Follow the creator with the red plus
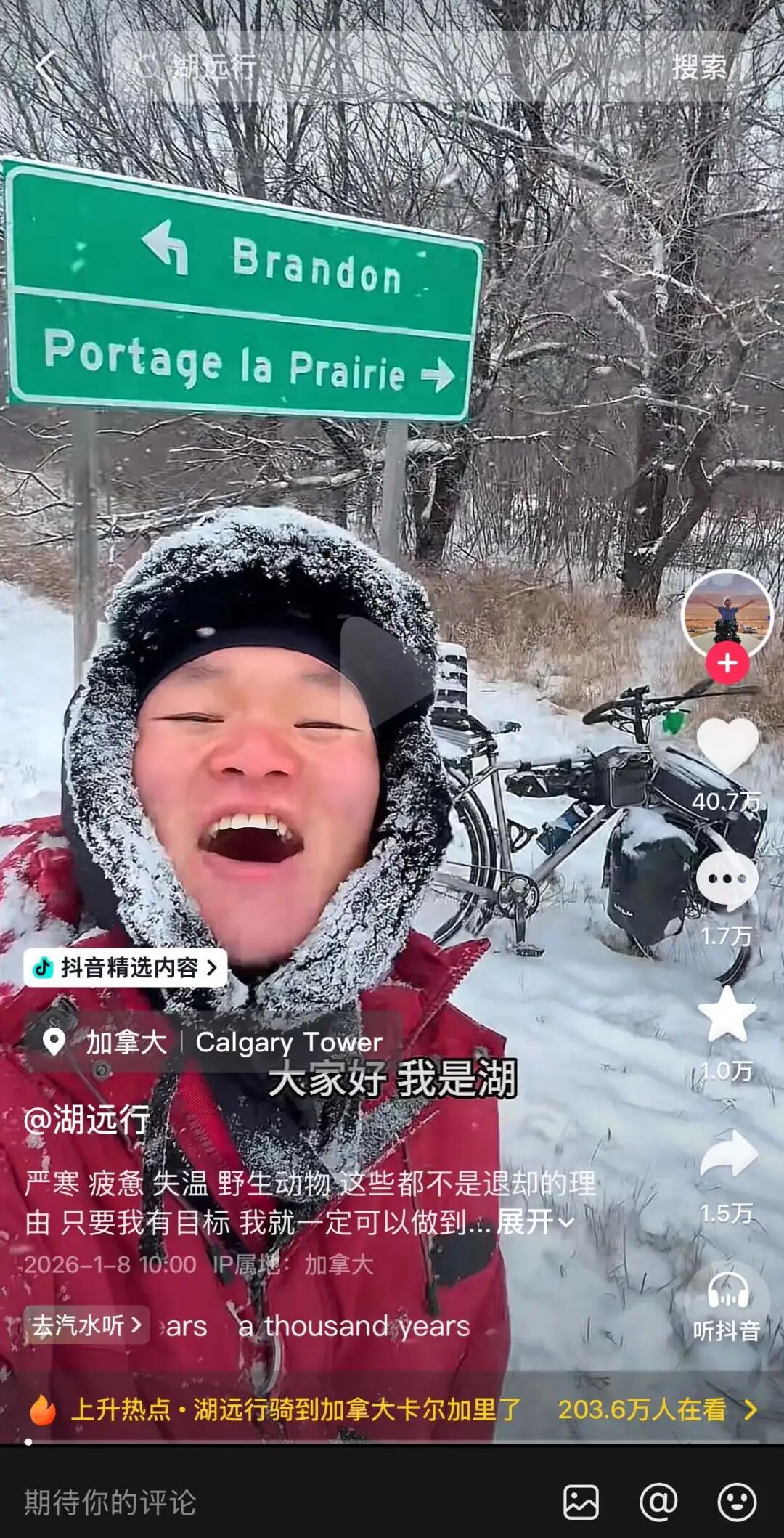Viewport: 784px width, 1538px height. tap(727, 663)
